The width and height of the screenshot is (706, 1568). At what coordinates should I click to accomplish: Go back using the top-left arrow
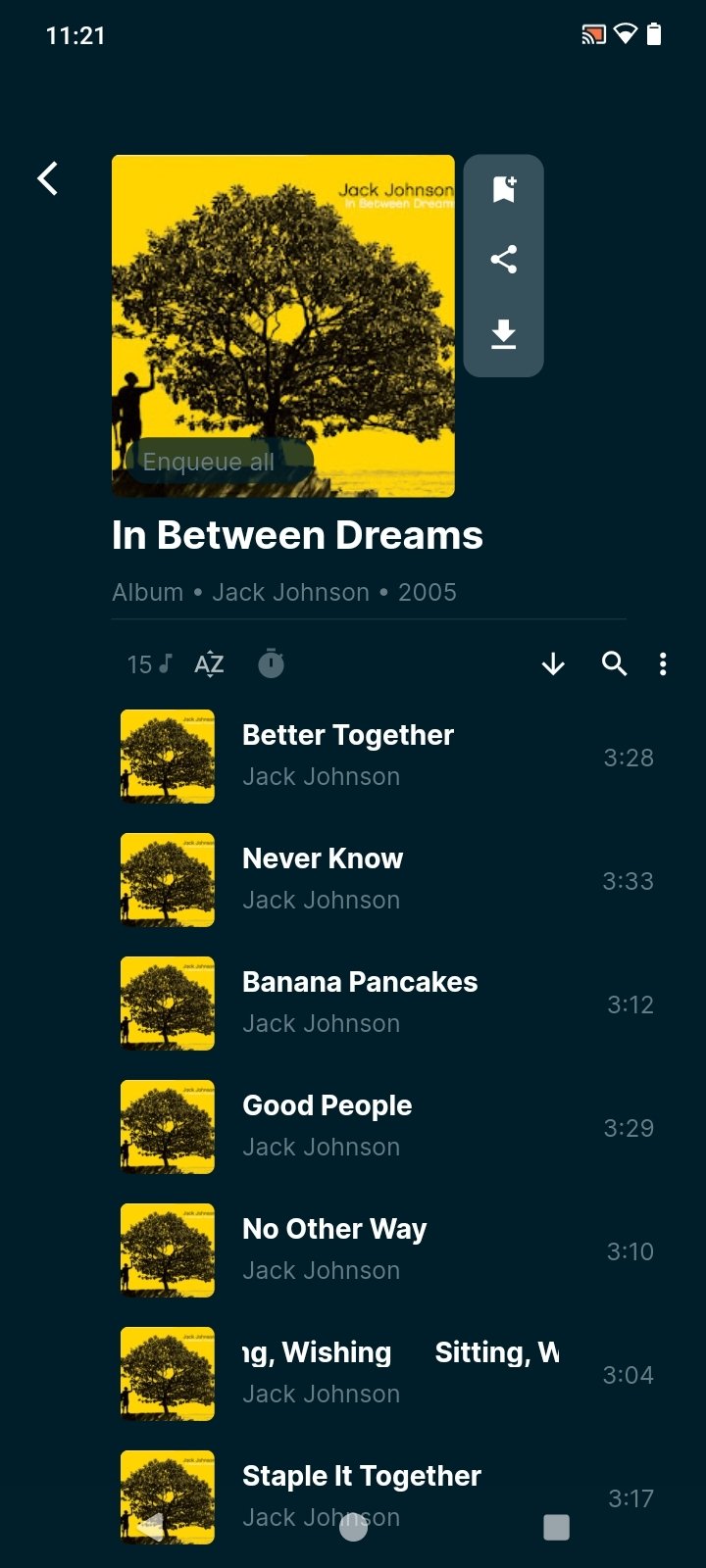(47, 178)
